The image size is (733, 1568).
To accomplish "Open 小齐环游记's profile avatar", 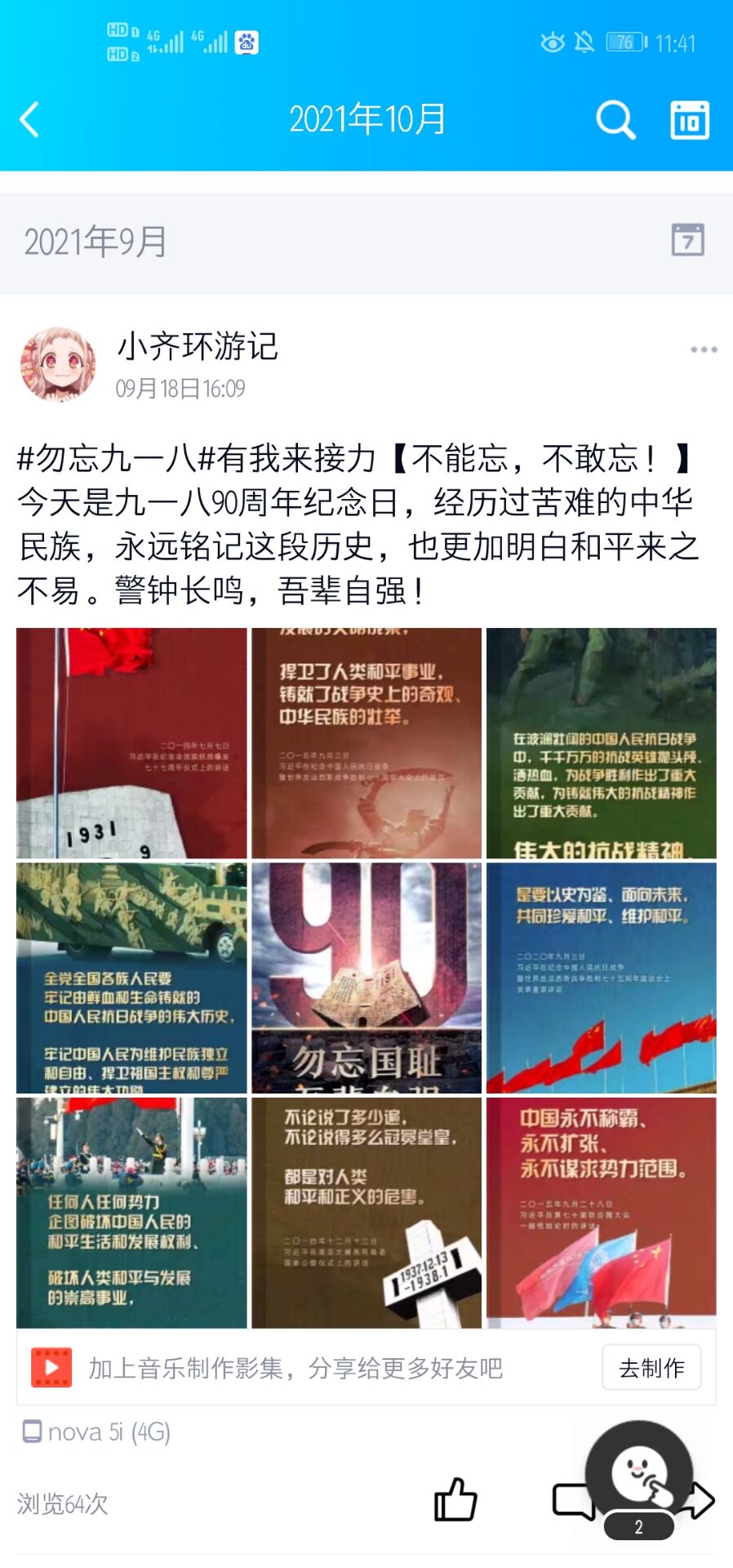I will click(57, 365).
